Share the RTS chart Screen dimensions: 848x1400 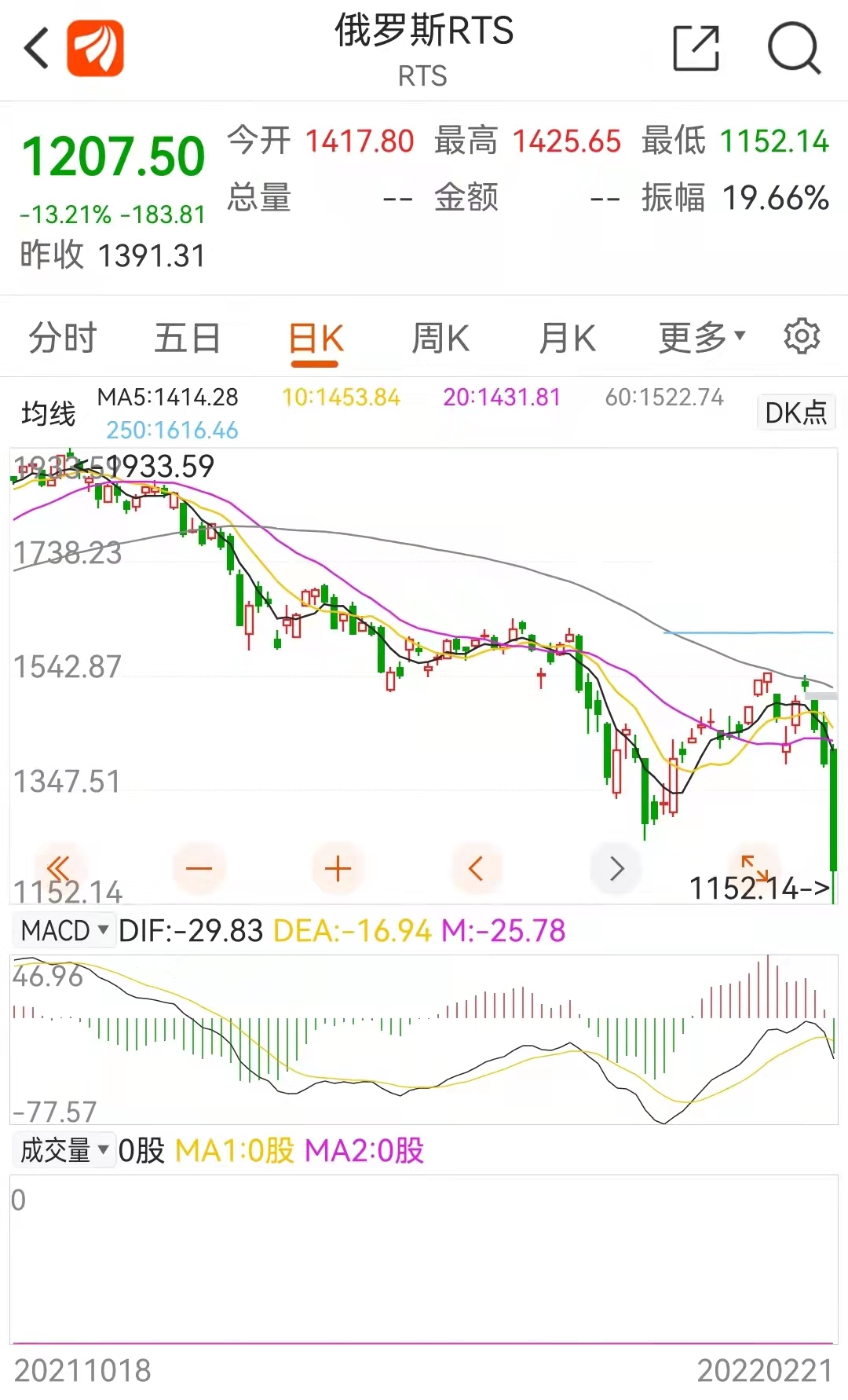[x=697, y=47]
